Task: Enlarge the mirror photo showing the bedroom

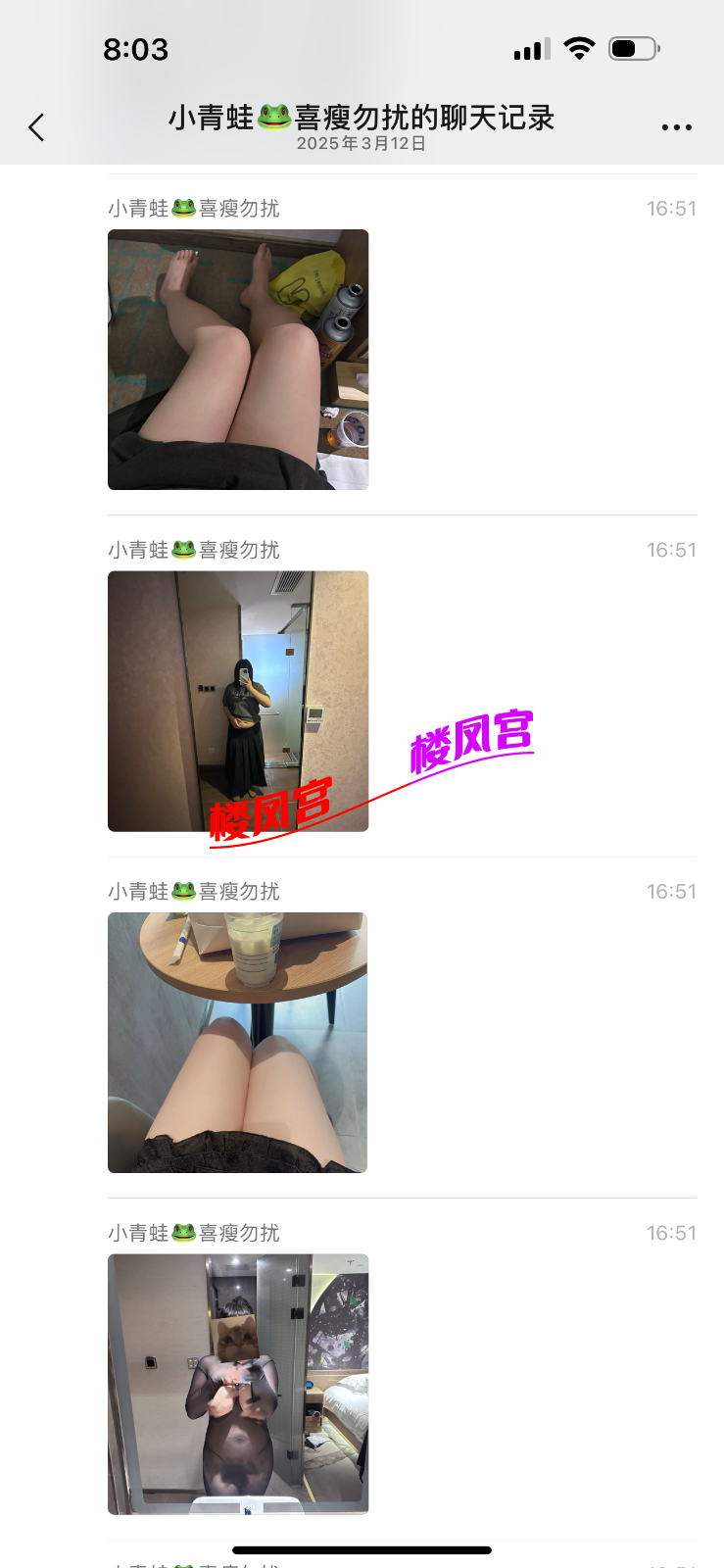Action: click(x=238, y=1384)
